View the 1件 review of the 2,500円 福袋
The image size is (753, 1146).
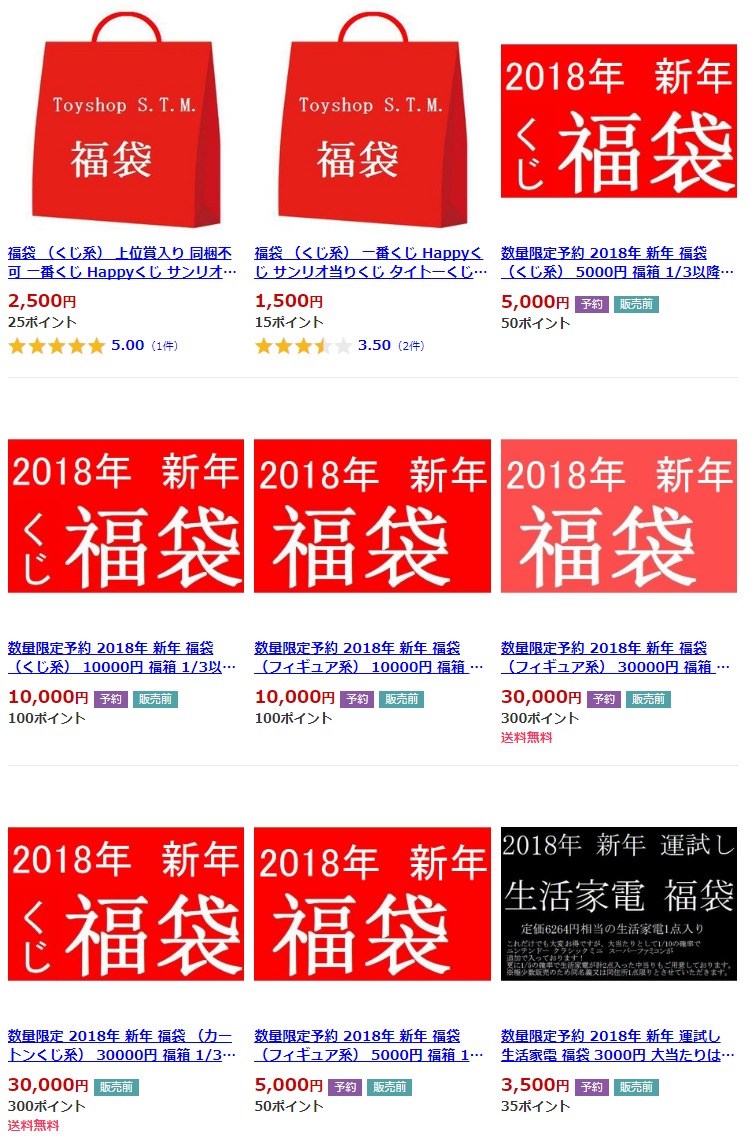[x=162, y=346]
